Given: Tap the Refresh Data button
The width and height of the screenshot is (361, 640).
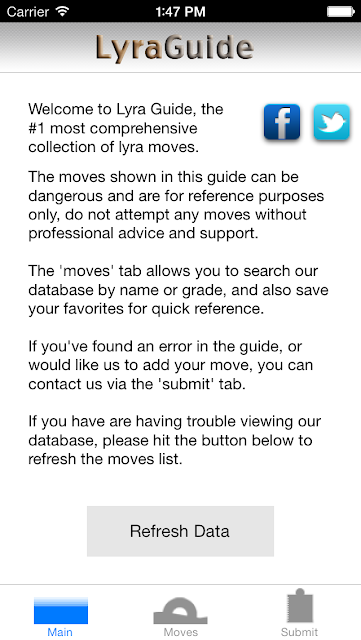Looking at the screenshot, I should pyautogui.click(x=180, y=531).
